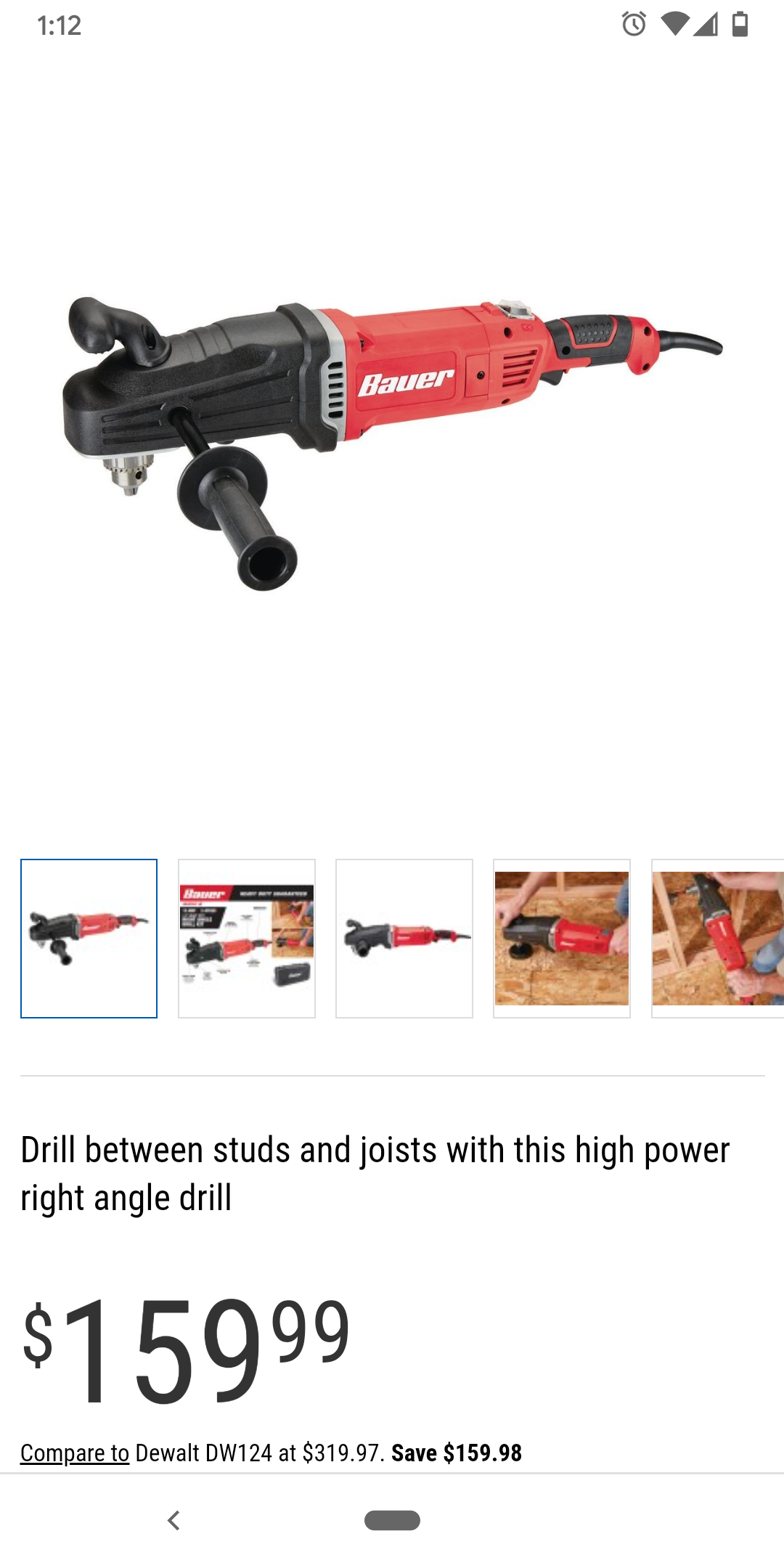
Task: Open the Compare to link
Action: tap(75, 1453)
